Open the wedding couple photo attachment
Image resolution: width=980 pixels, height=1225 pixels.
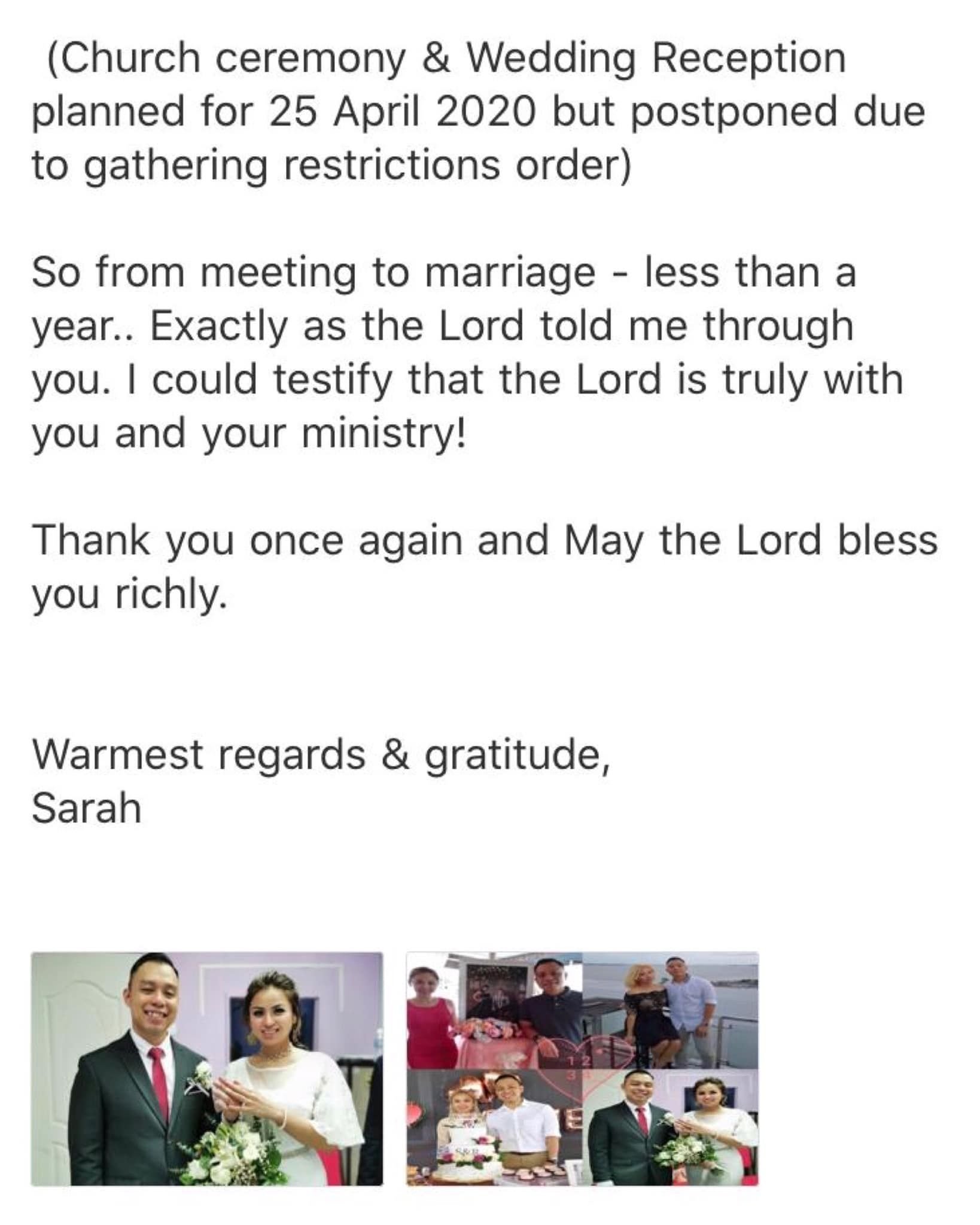(206, 1068)
